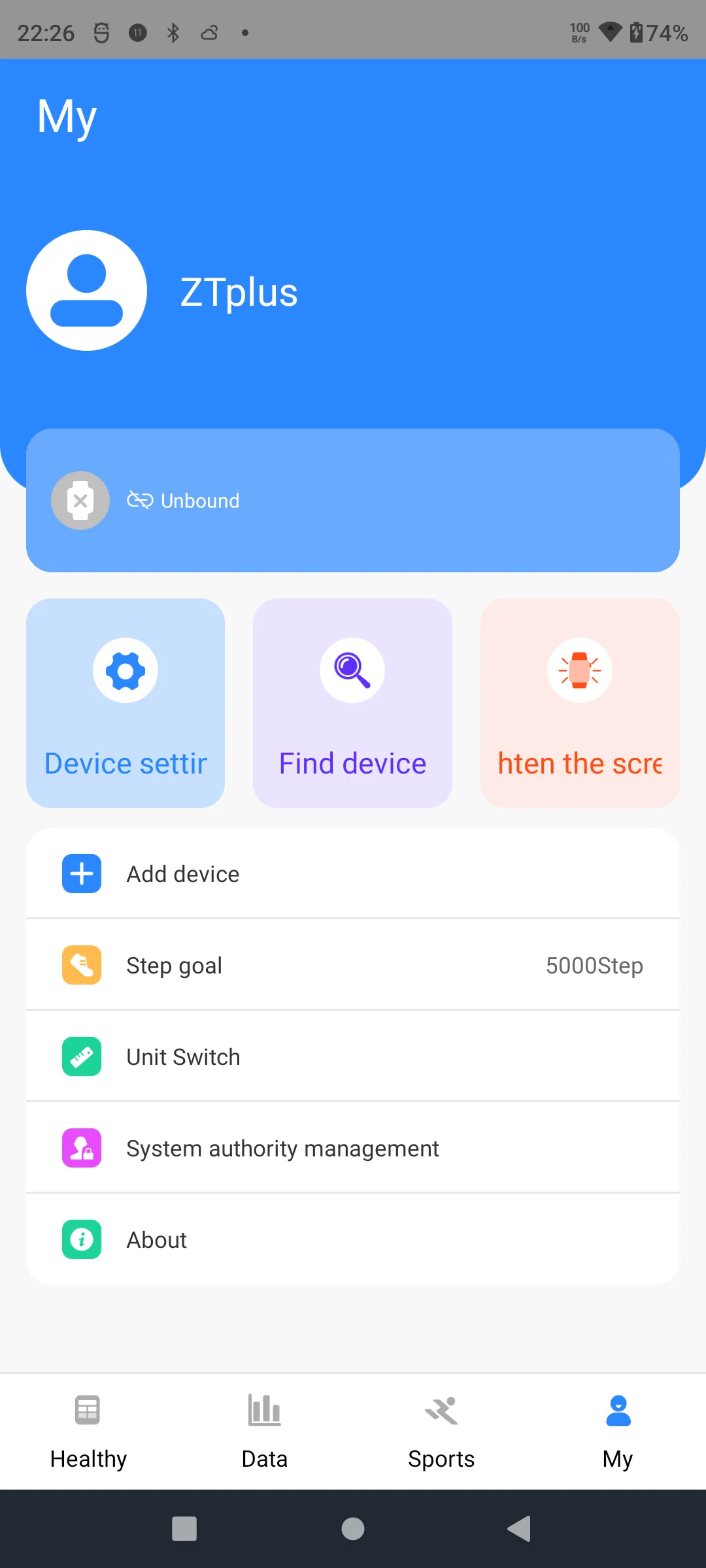Switch to the Healthy tab
Screen dimensions: 706x1568
88,1434
